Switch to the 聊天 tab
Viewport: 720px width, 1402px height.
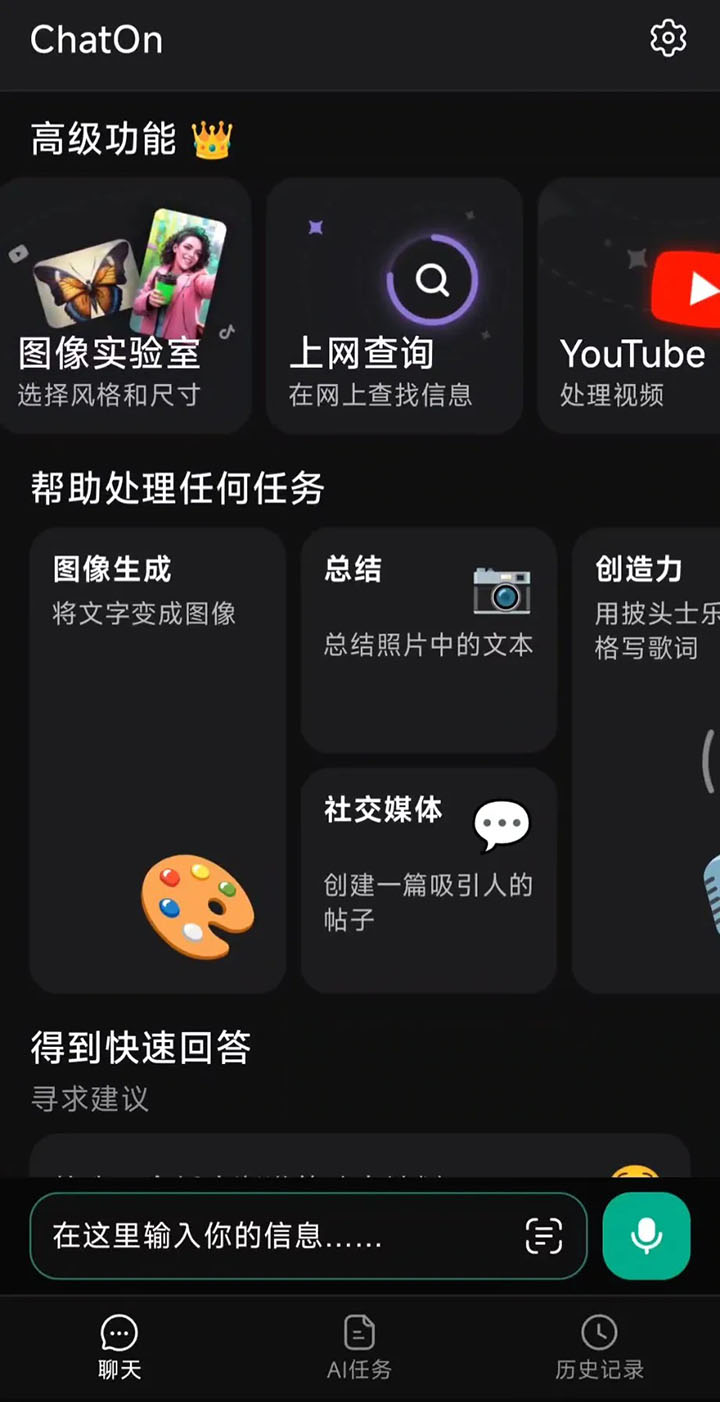pos(119,1348)
